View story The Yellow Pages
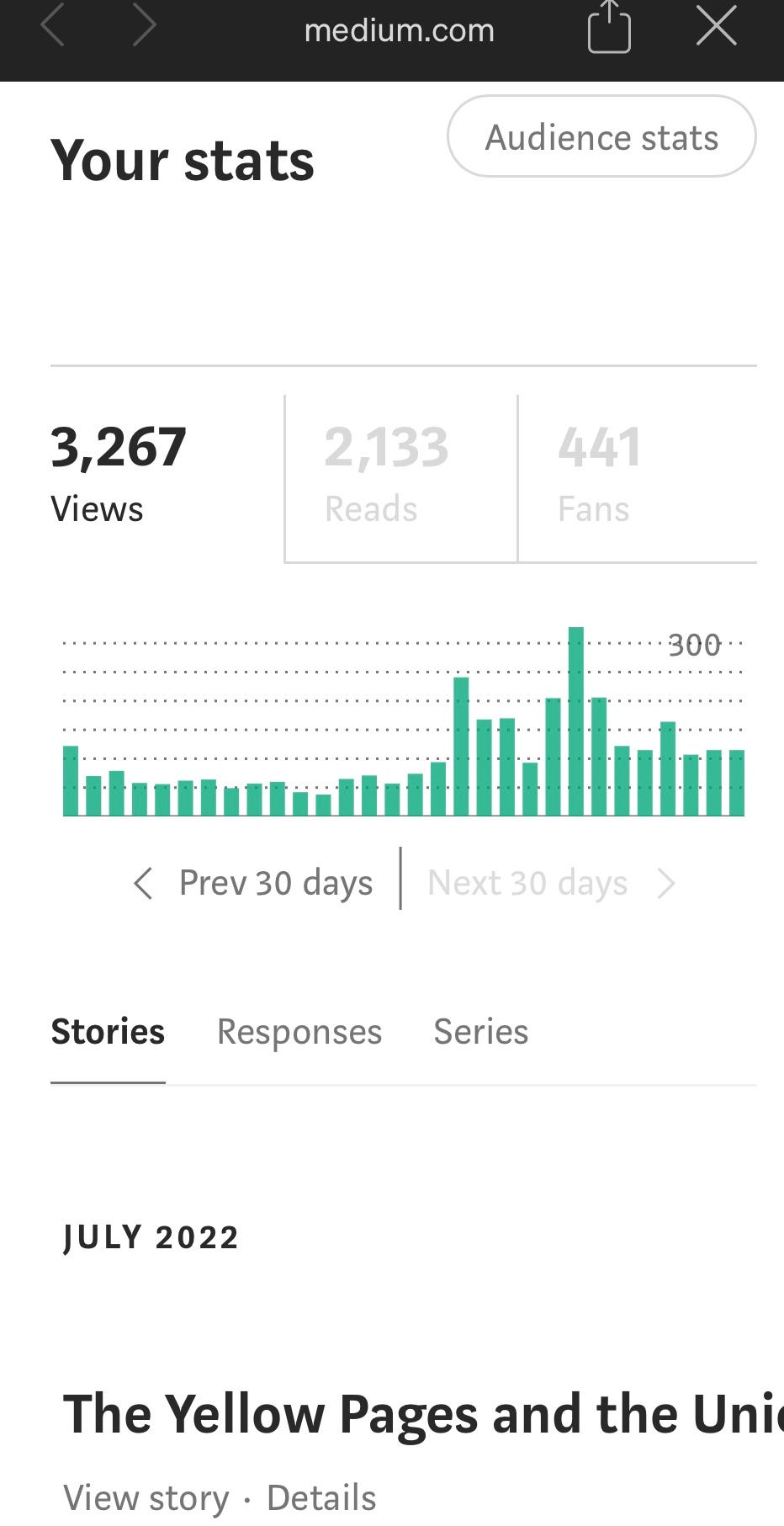The width and height of the screenshot is (784, 1526). pos(146,1498)
